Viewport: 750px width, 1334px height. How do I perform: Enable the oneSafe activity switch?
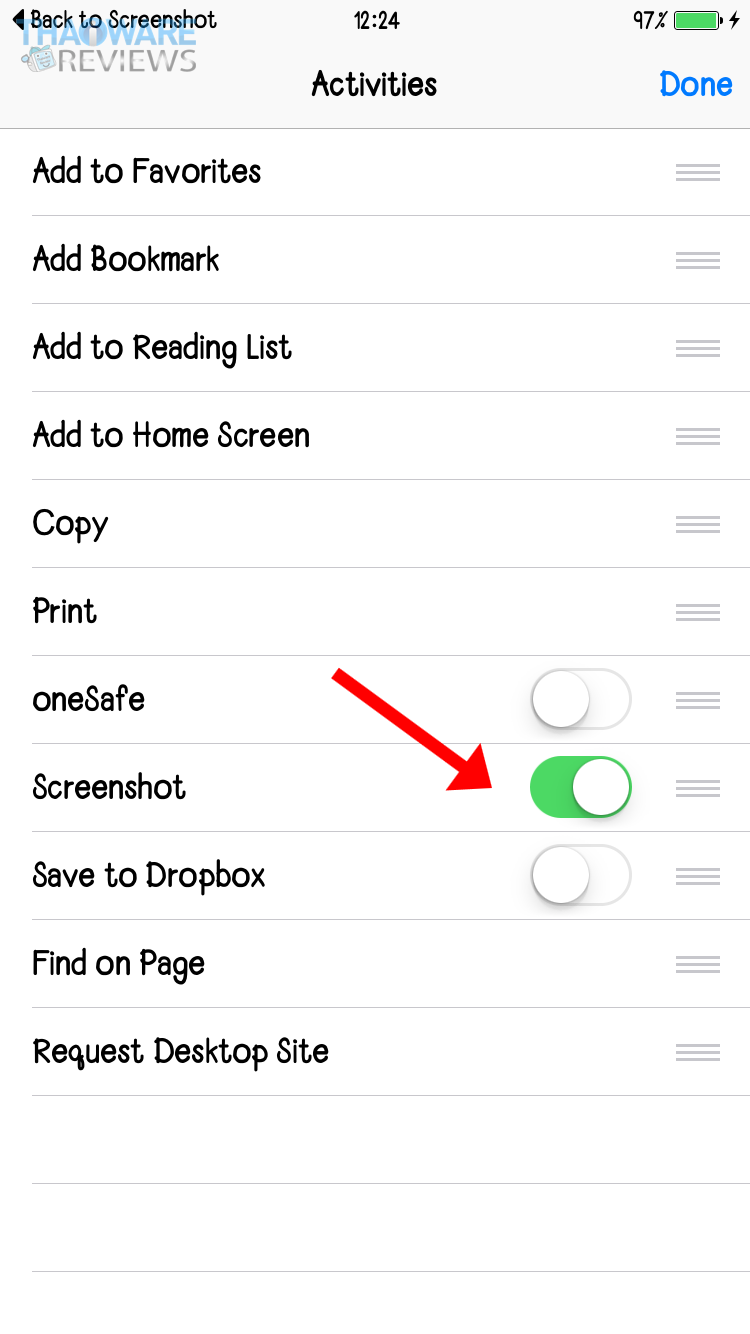(580, 699)
